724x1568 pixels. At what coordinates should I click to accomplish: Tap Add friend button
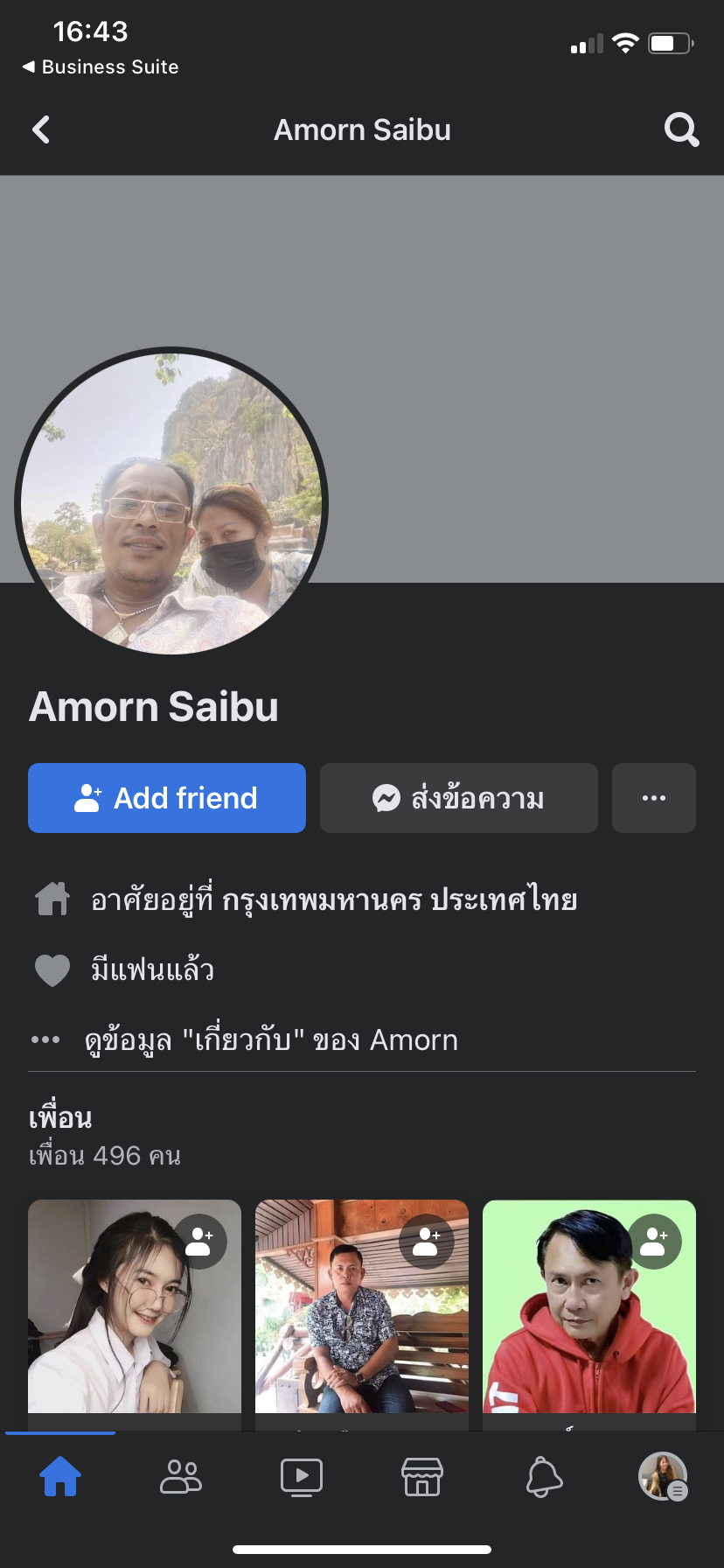click(167, 798)
